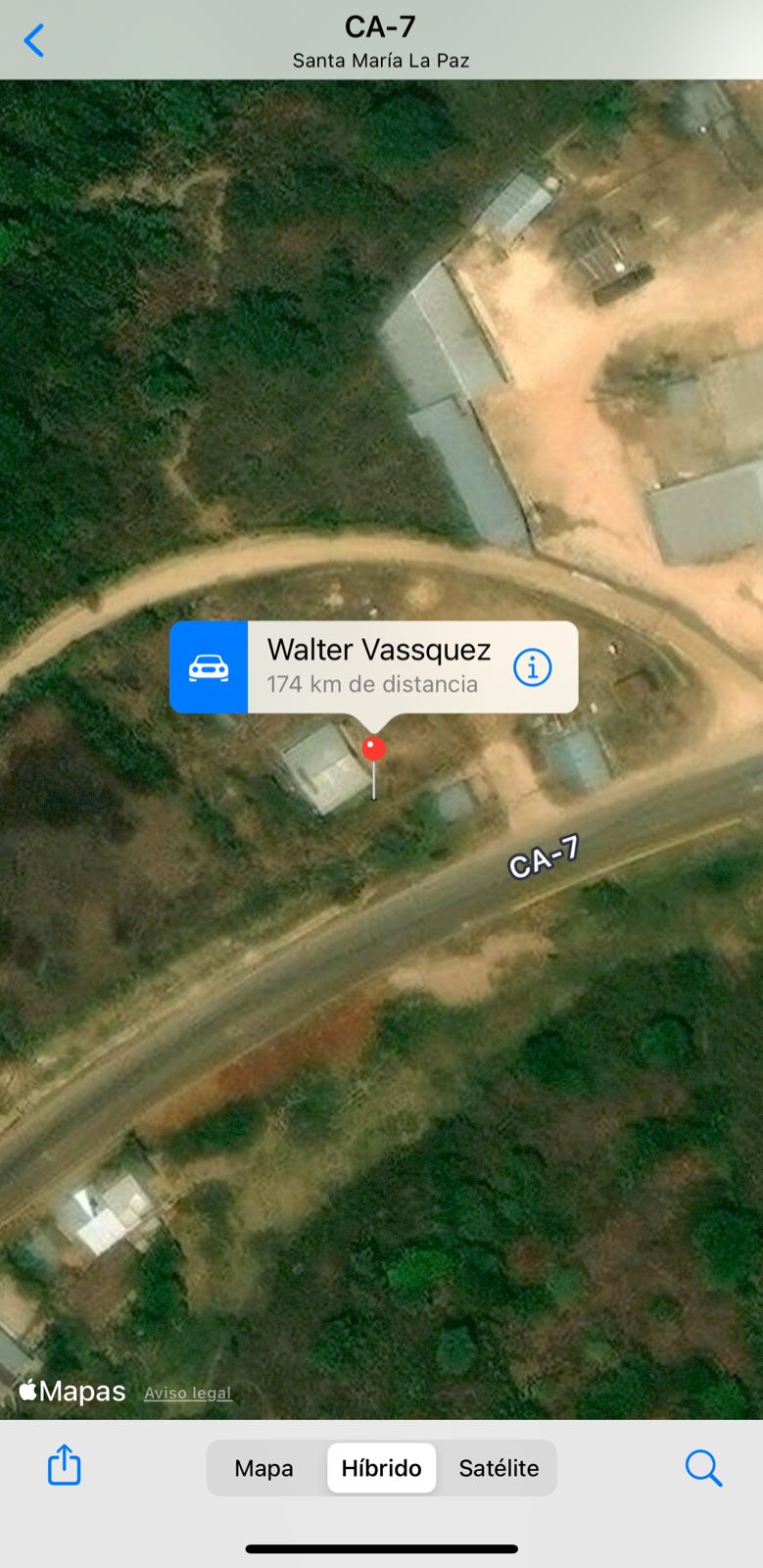This screenshot has height=1568, width=763.
Task: Switch to Satélite view
Action: tap(499, 1468)
